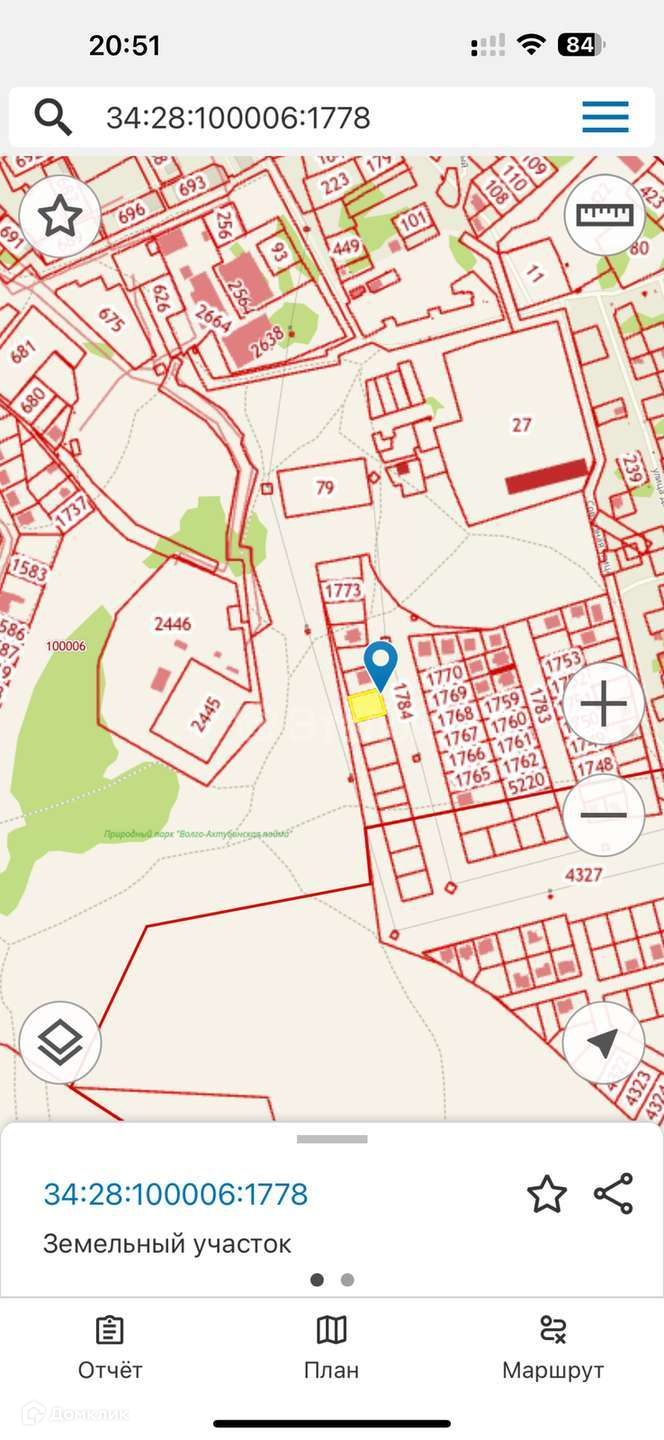The width and height of the screenshot is (664, 1440).
Task: Zoom in on the map
Action: point(604,705)
